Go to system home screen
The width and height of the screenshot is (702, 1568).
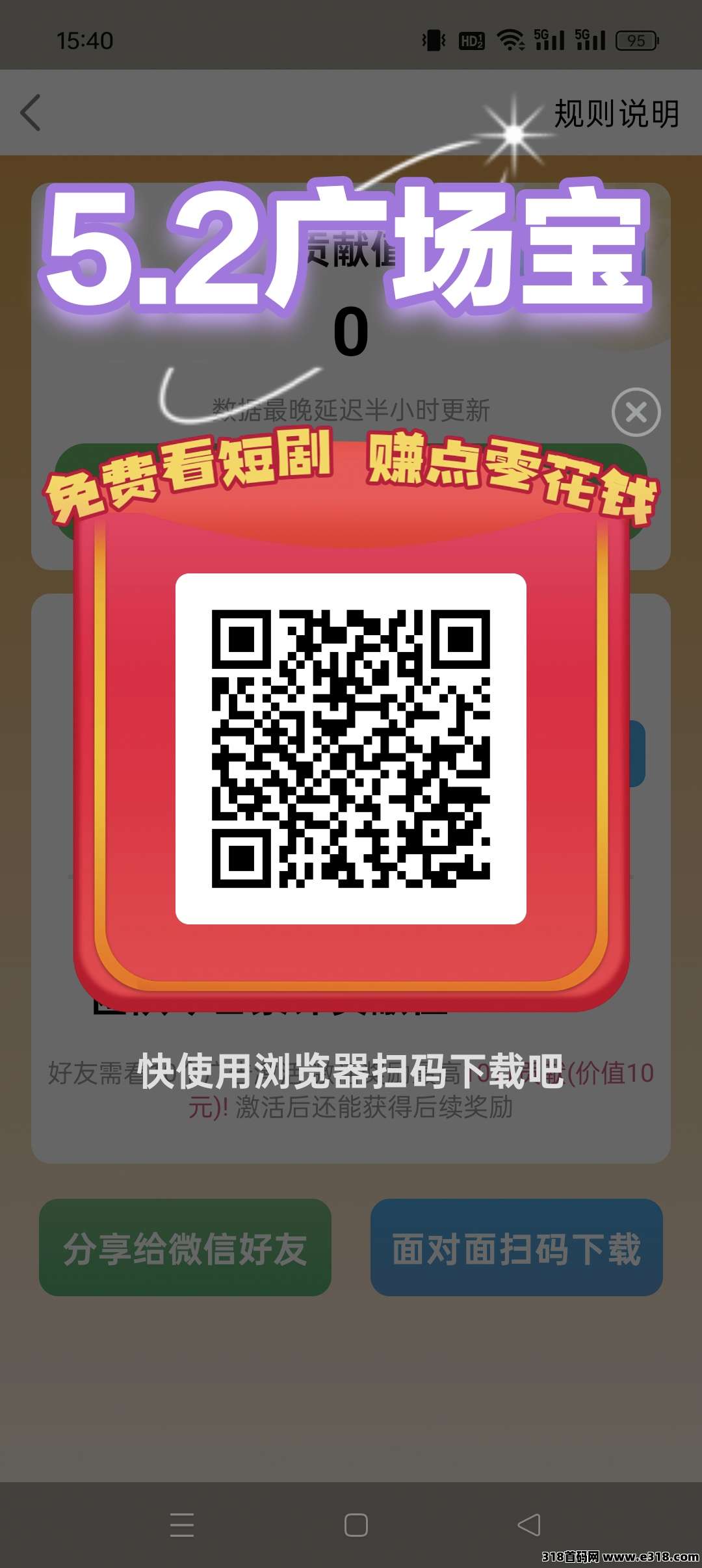point(356,1524)
